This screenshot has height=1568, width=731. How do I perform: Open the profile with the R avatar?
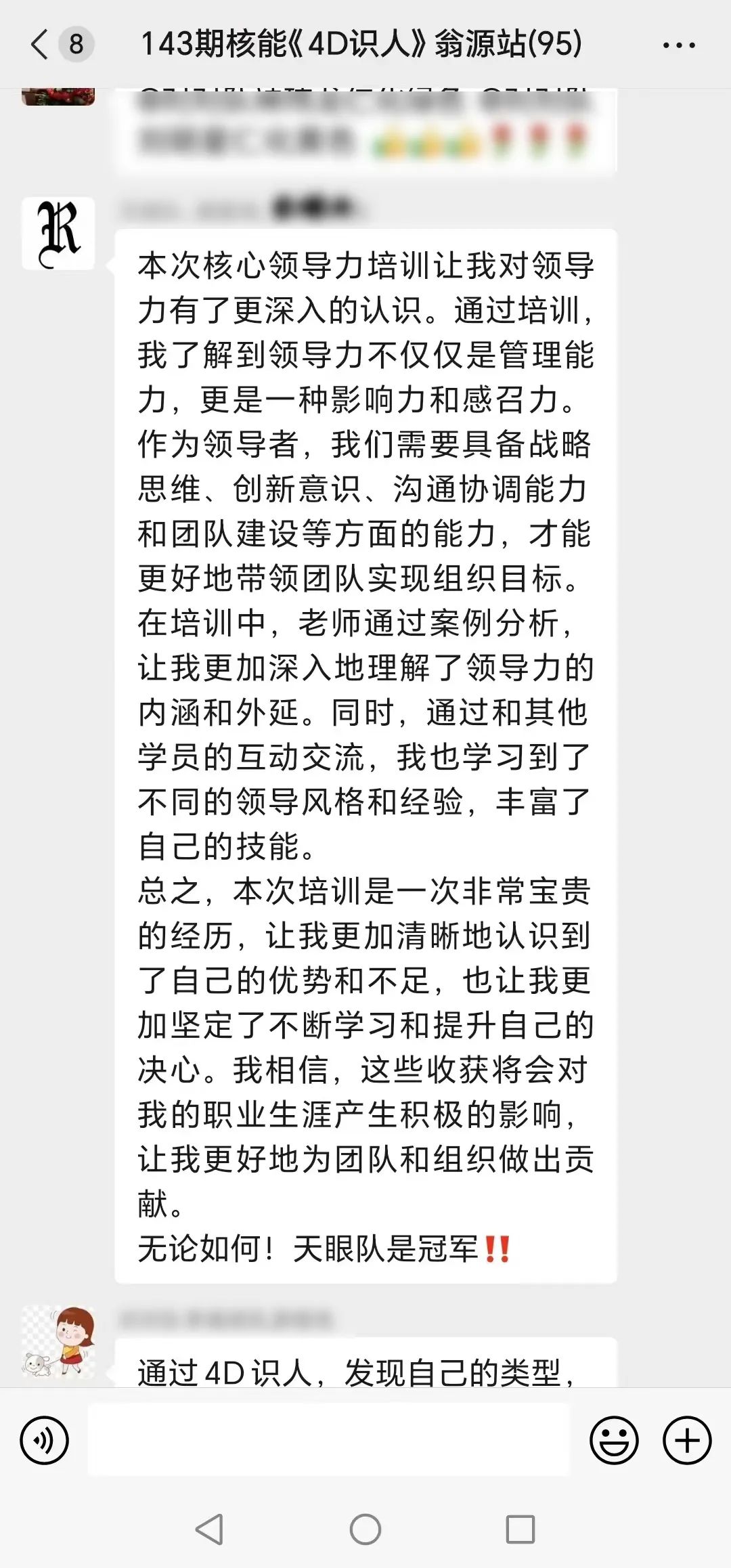pos(59,234)
